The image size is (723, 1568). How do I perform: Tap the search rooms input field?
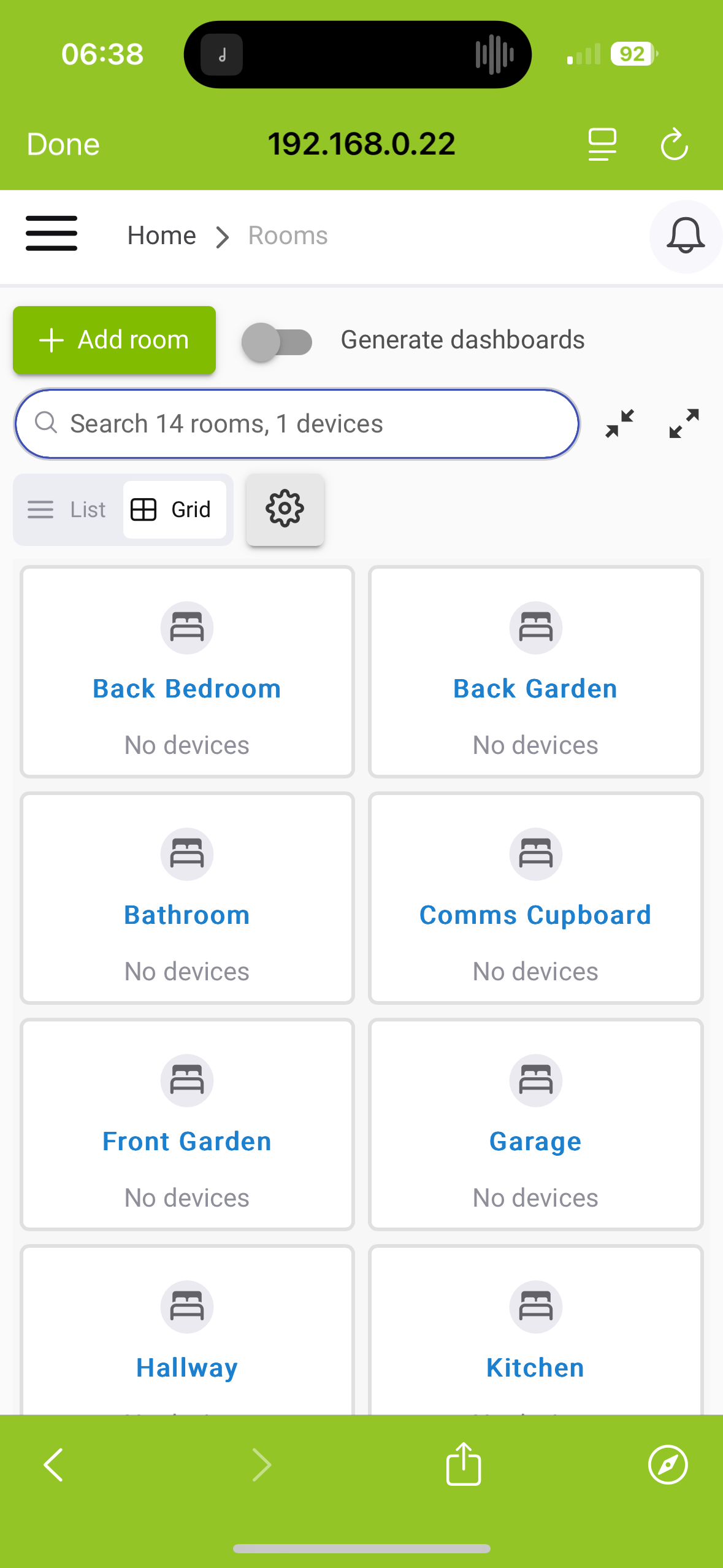click(x=294, y=423)
